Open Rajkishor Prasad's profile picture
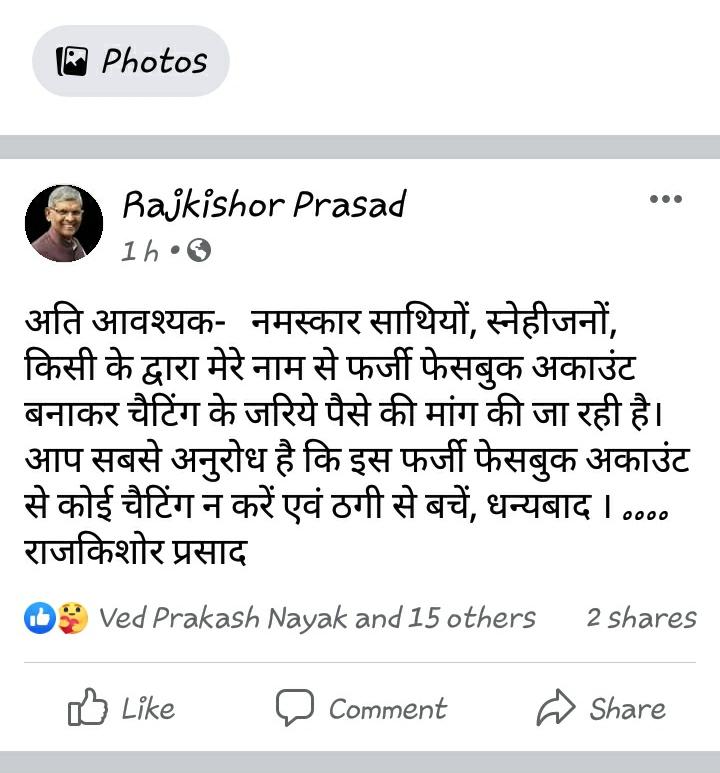720x773 pixels. (x=63, y=223)
